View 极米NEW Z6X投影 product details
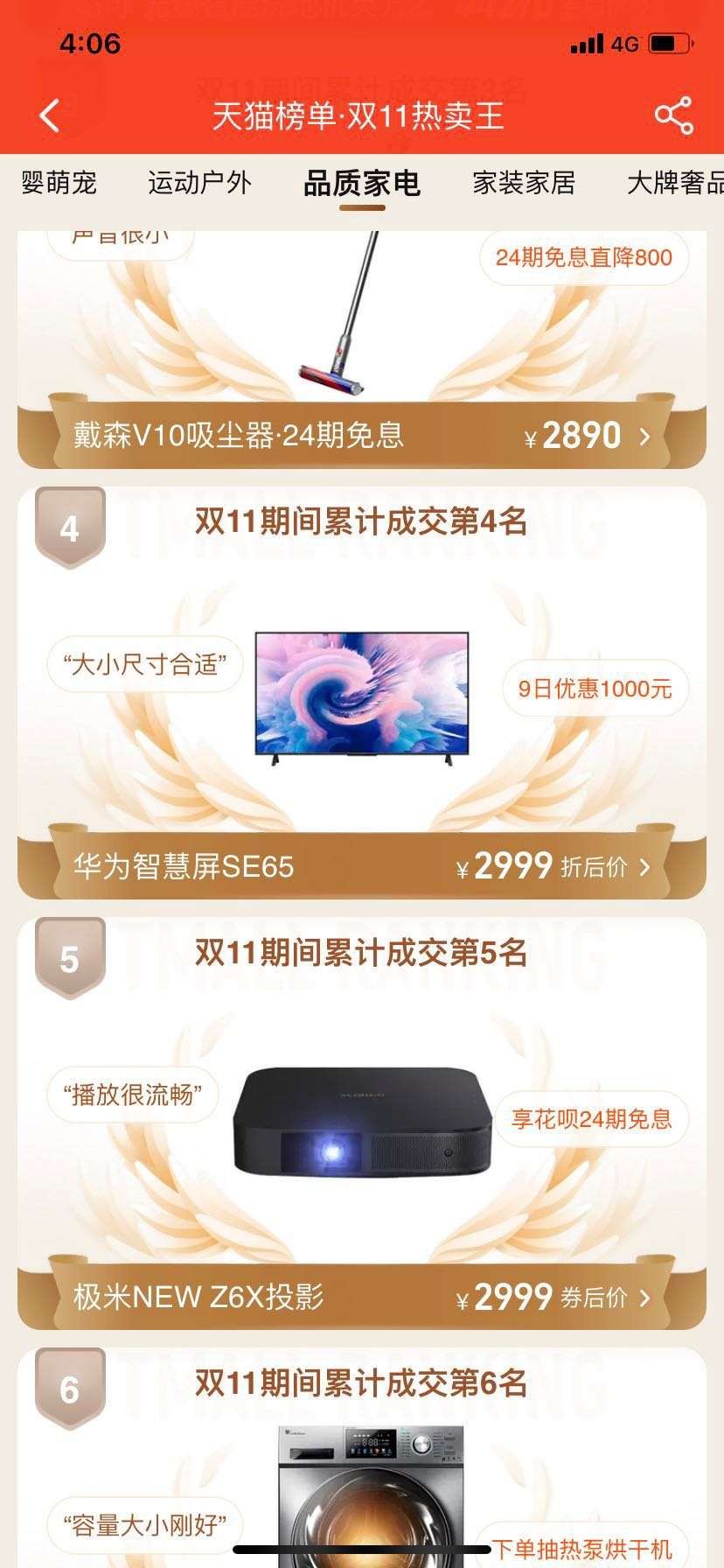Image resolution: width=724 pixels, height=1568 pixels. click(362, 1296)
